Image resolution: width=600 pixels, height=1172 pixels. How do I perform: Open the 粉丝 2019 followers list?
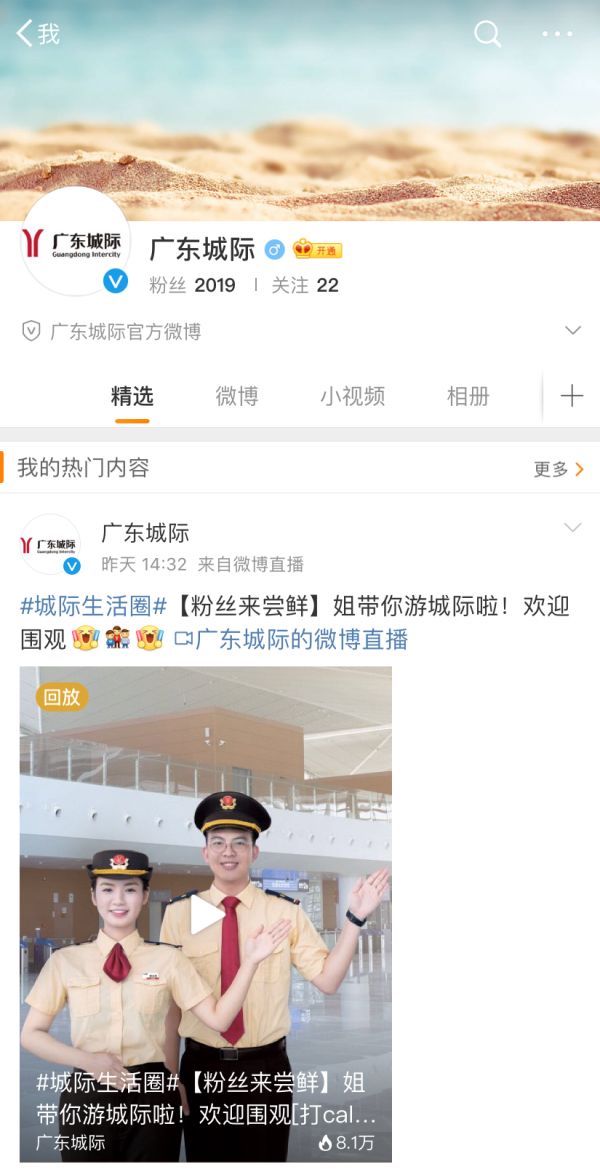192,285
